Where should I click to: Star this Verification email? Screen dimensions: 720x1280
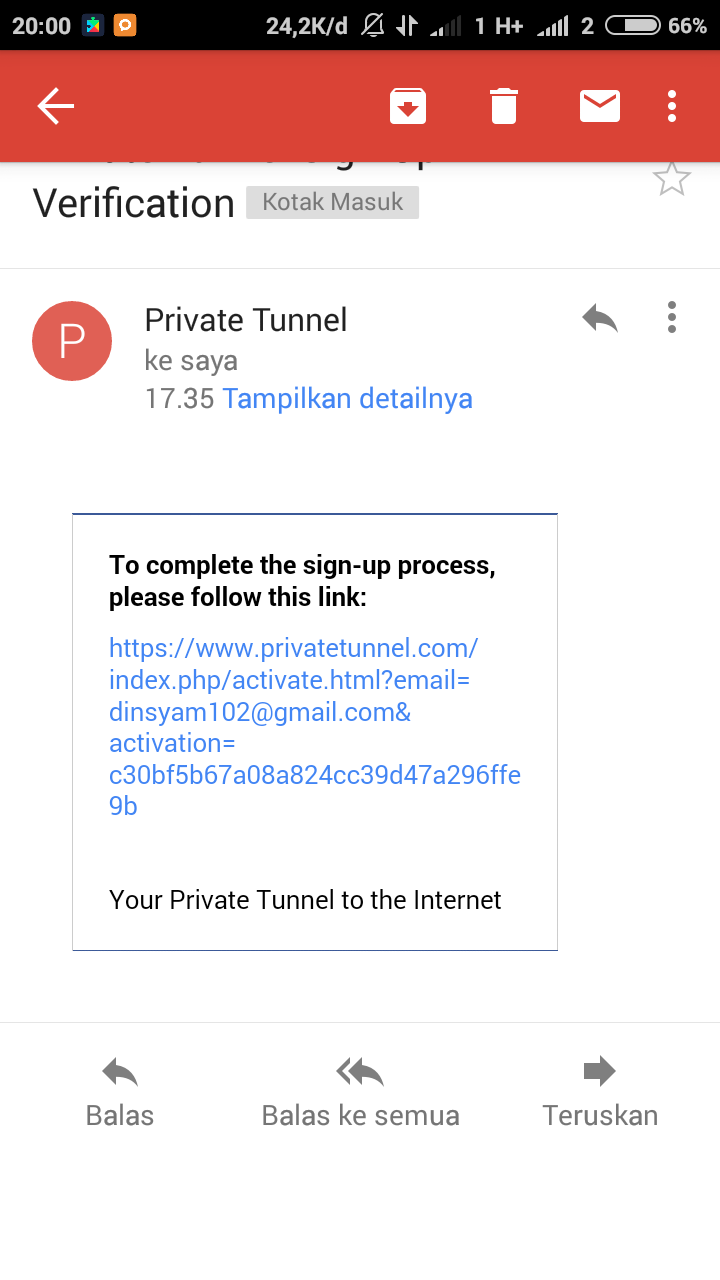point(672,179)
